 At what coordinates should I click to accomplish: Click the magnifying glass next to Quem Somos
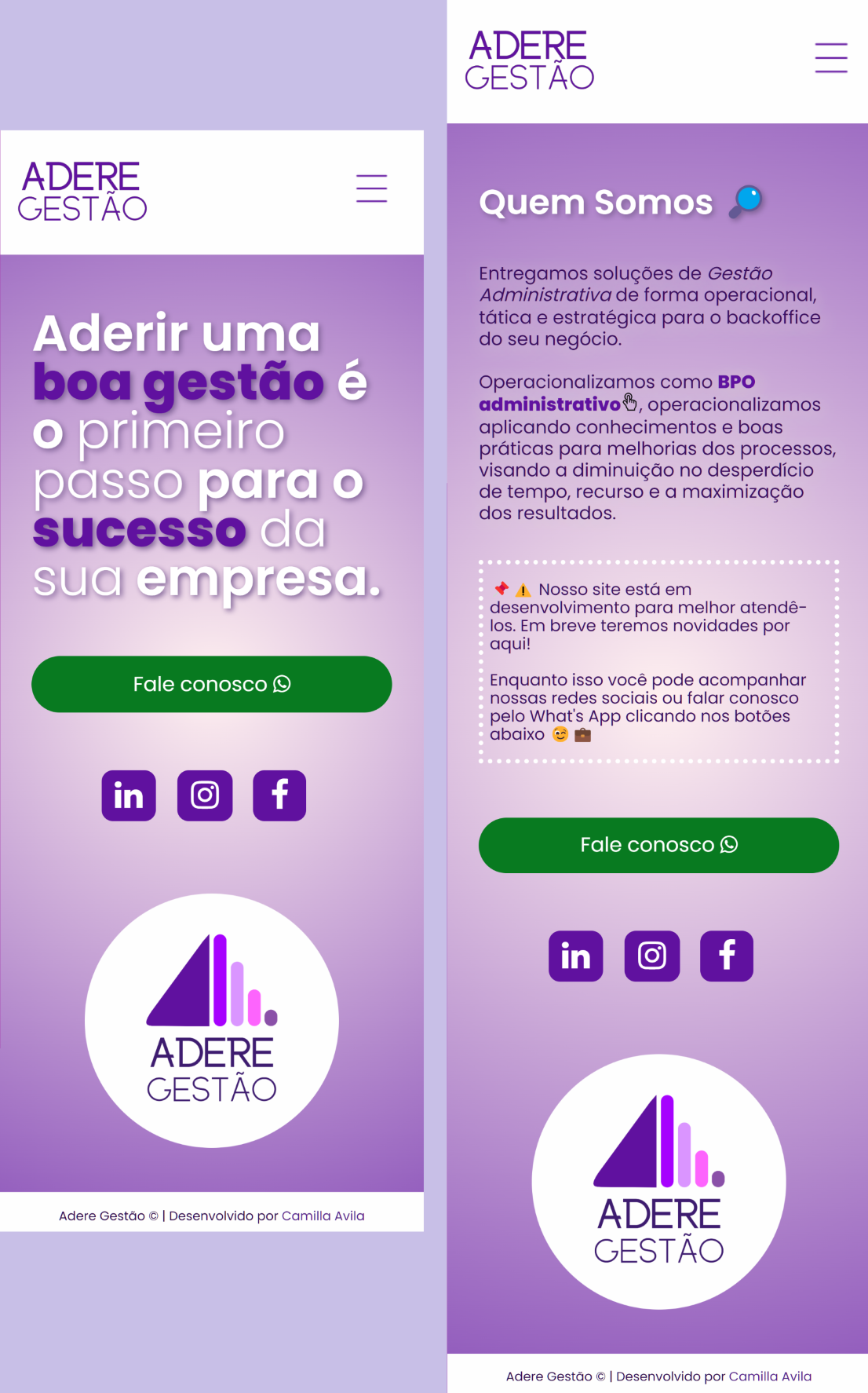[x=742, y=201]
